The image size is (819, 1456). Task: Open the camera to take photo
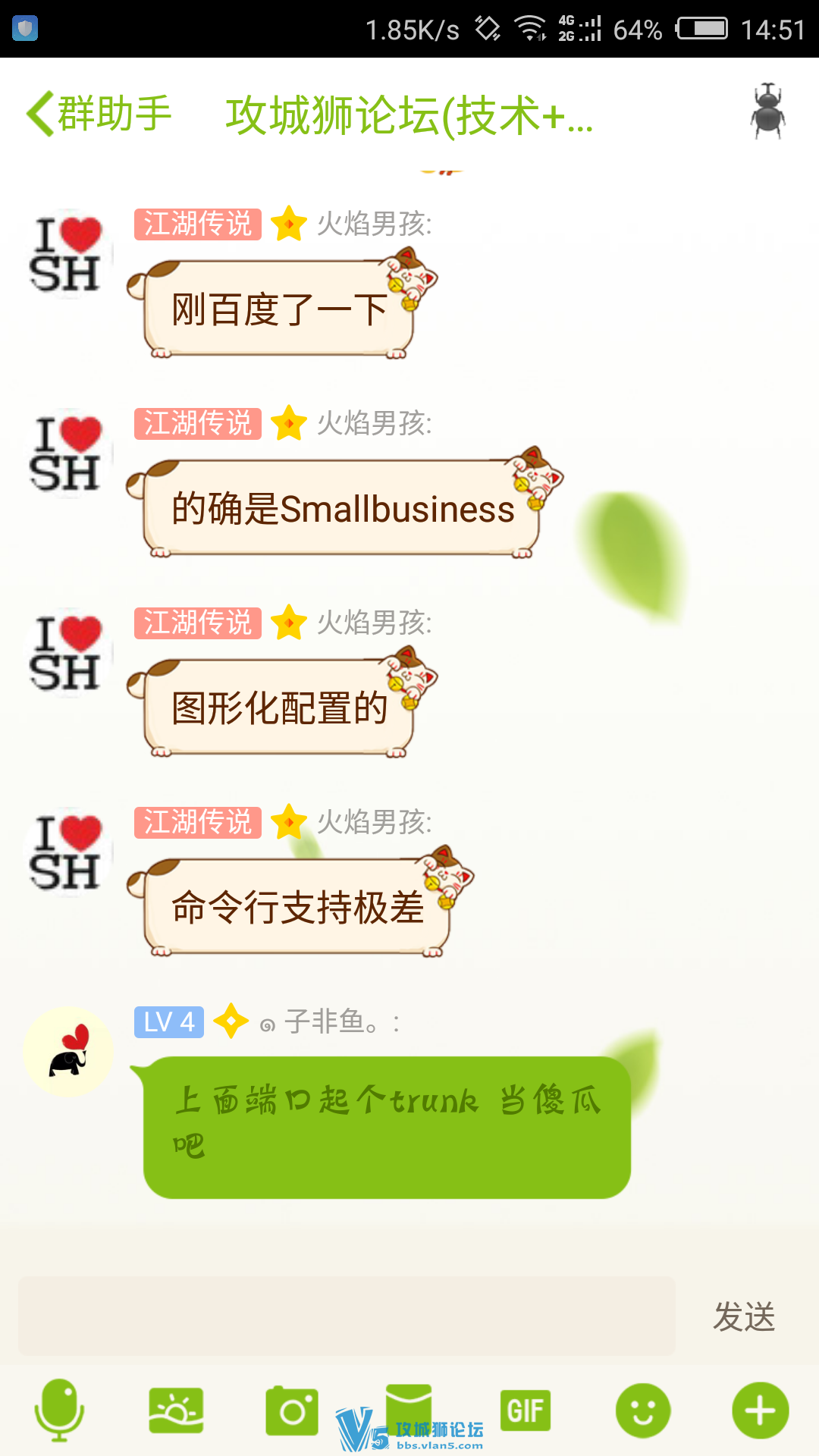coord(292,1411)
